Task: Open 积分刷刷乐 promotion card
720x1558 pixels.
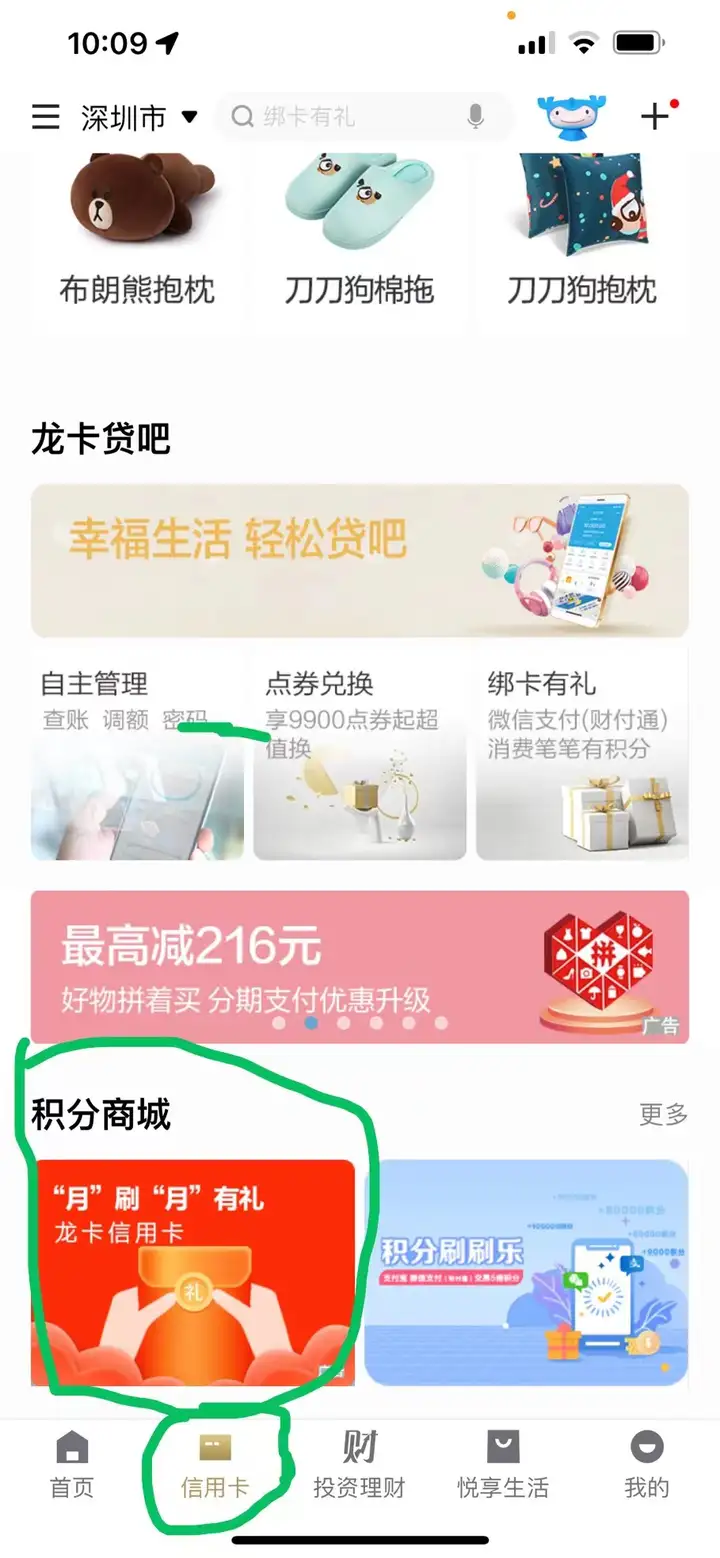Action: [527, 1272]
